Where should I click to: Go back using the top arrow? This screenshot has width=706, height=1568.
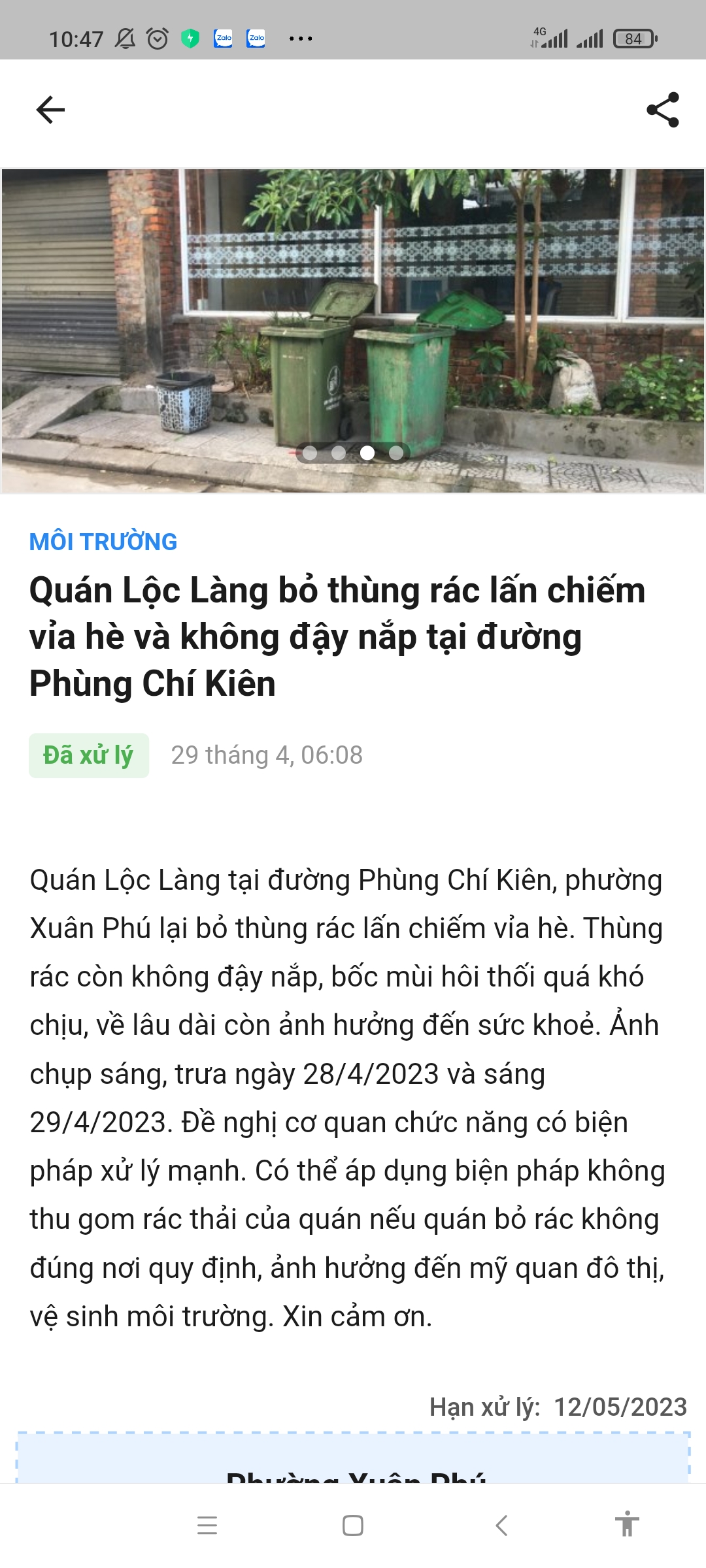(x=50, y=110)
